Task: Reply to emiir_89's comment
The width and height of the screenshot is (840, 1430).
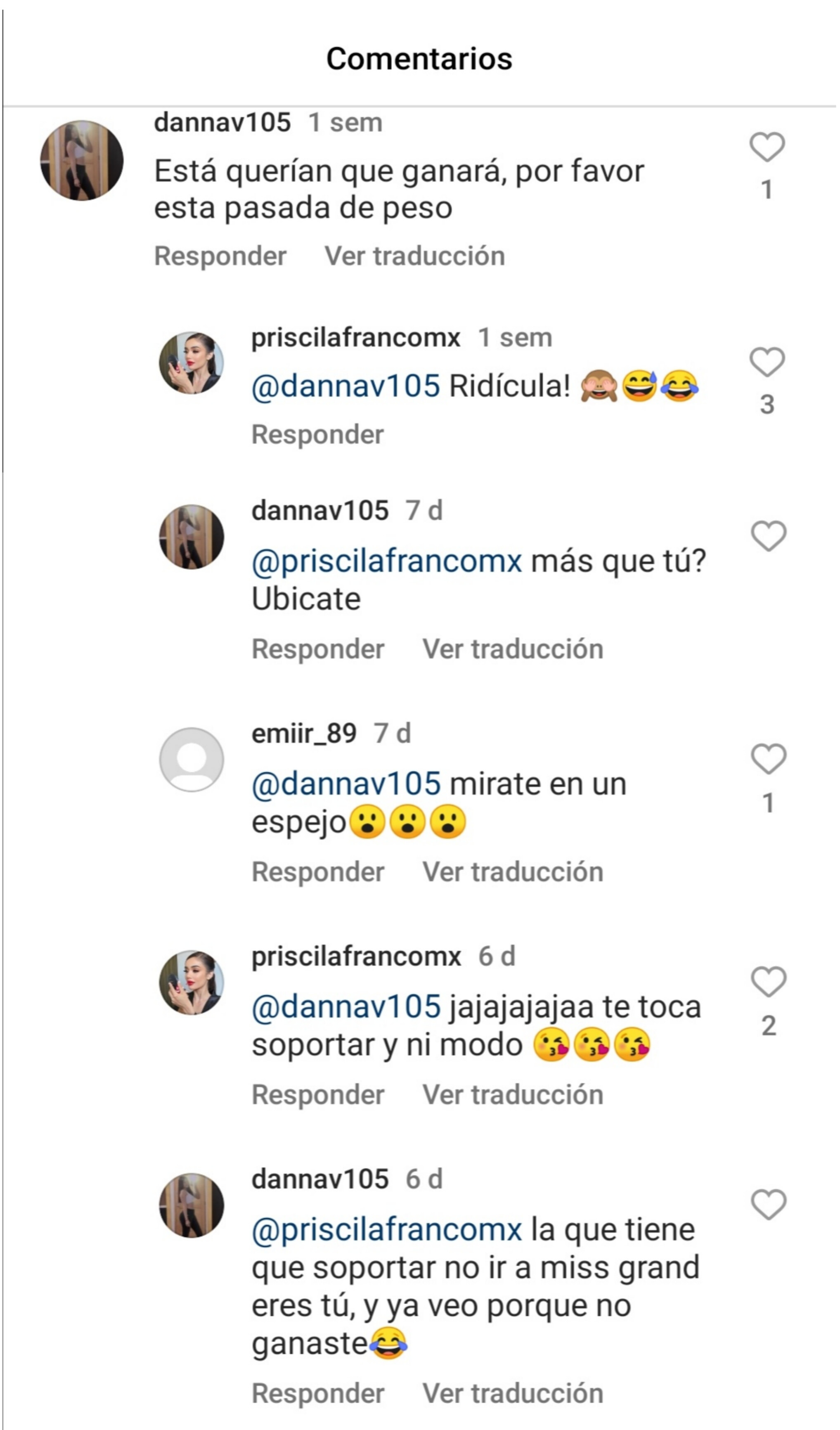Action: (x=318, y=871)
